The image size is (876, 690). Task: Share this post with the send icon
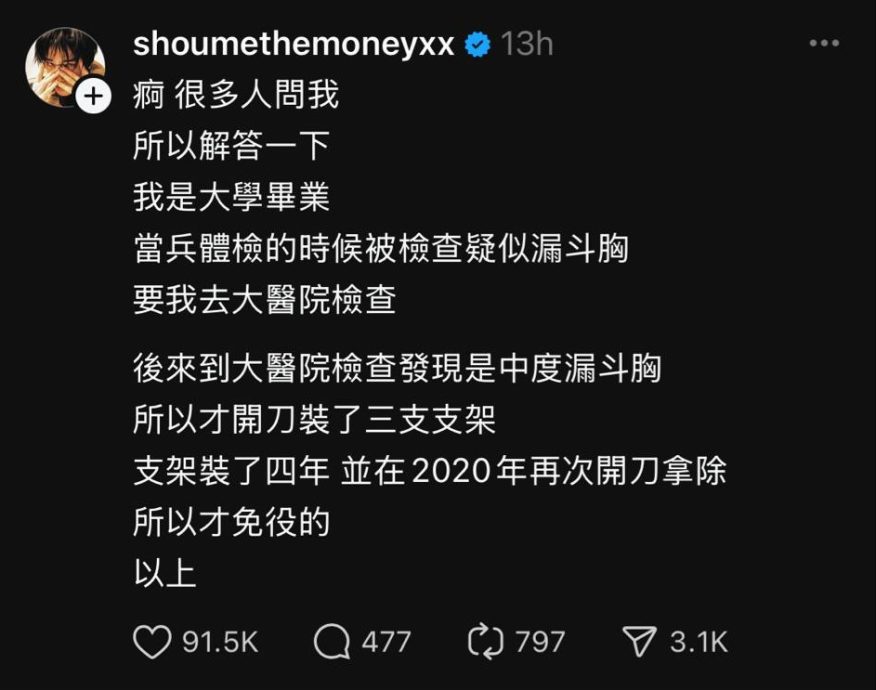(638, 641)
